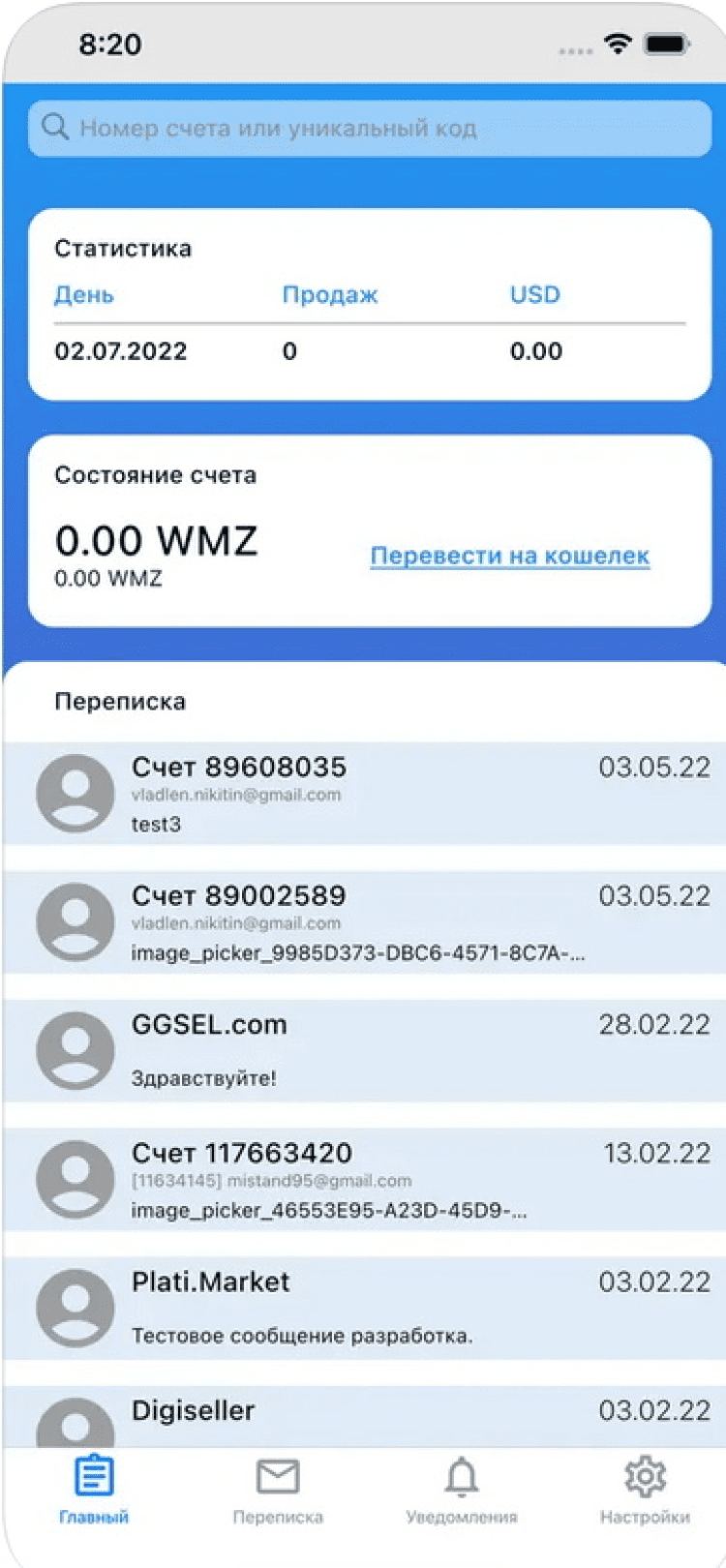This screenshot has width=726, height=1568.
Task: Open the chat for Счет 117663420
Action: 368,1179
